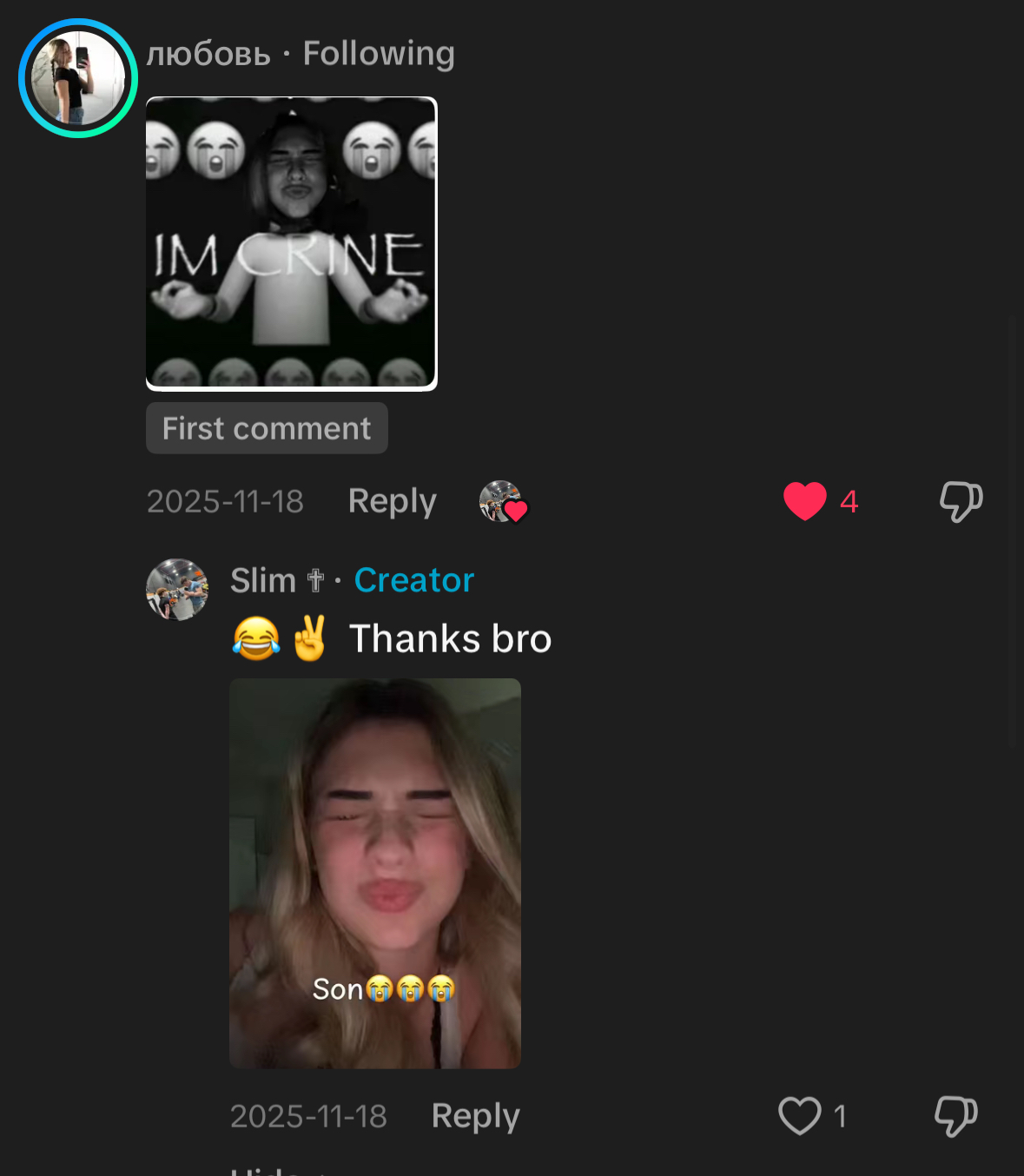Like Slim's Thanks bro reply
The image size is (1024, 1176).
click(799, 1116)
